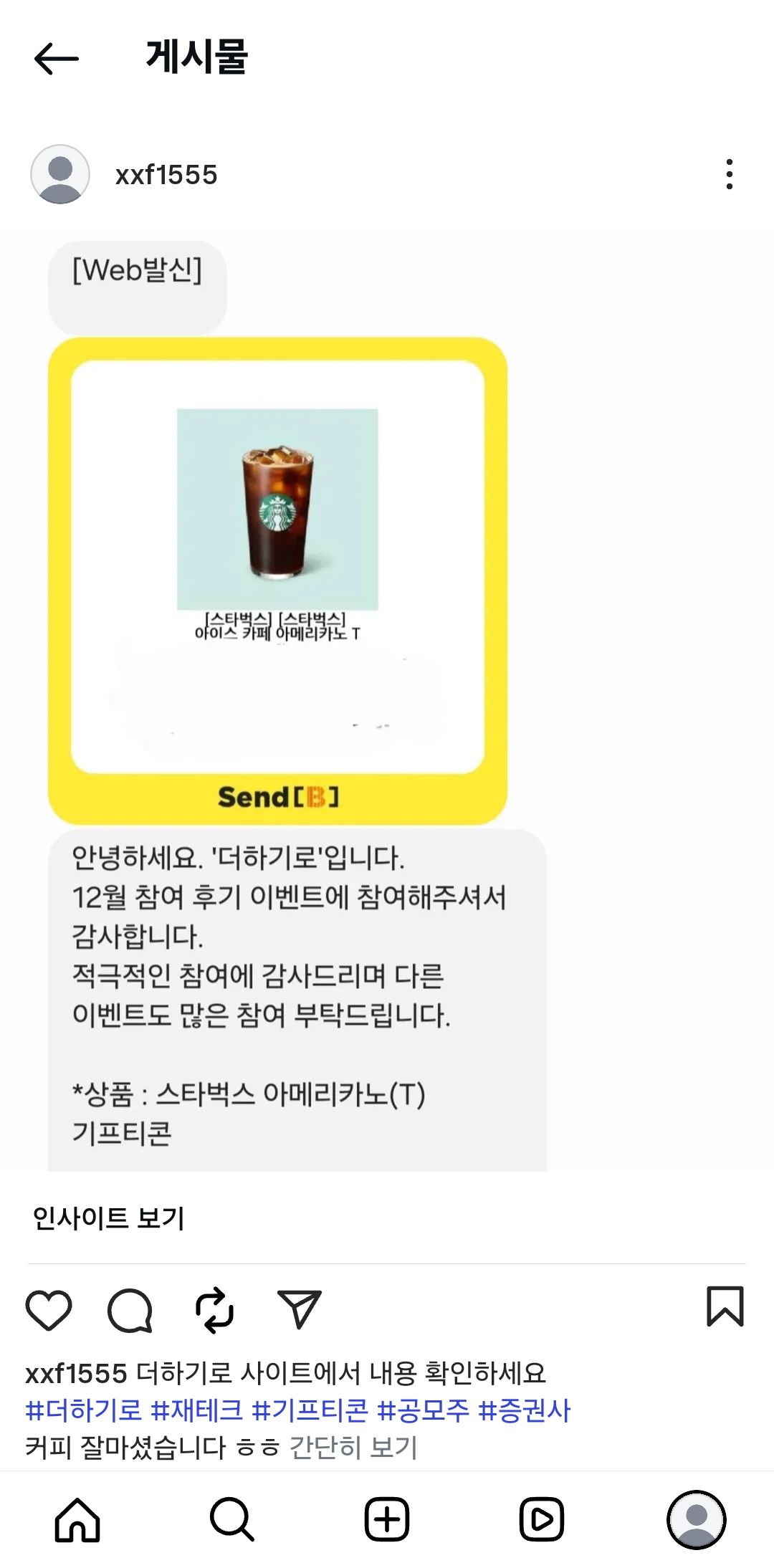Open xxf1555's profile from the post header
Screen dimensions: 774x1568
(166, 175)
